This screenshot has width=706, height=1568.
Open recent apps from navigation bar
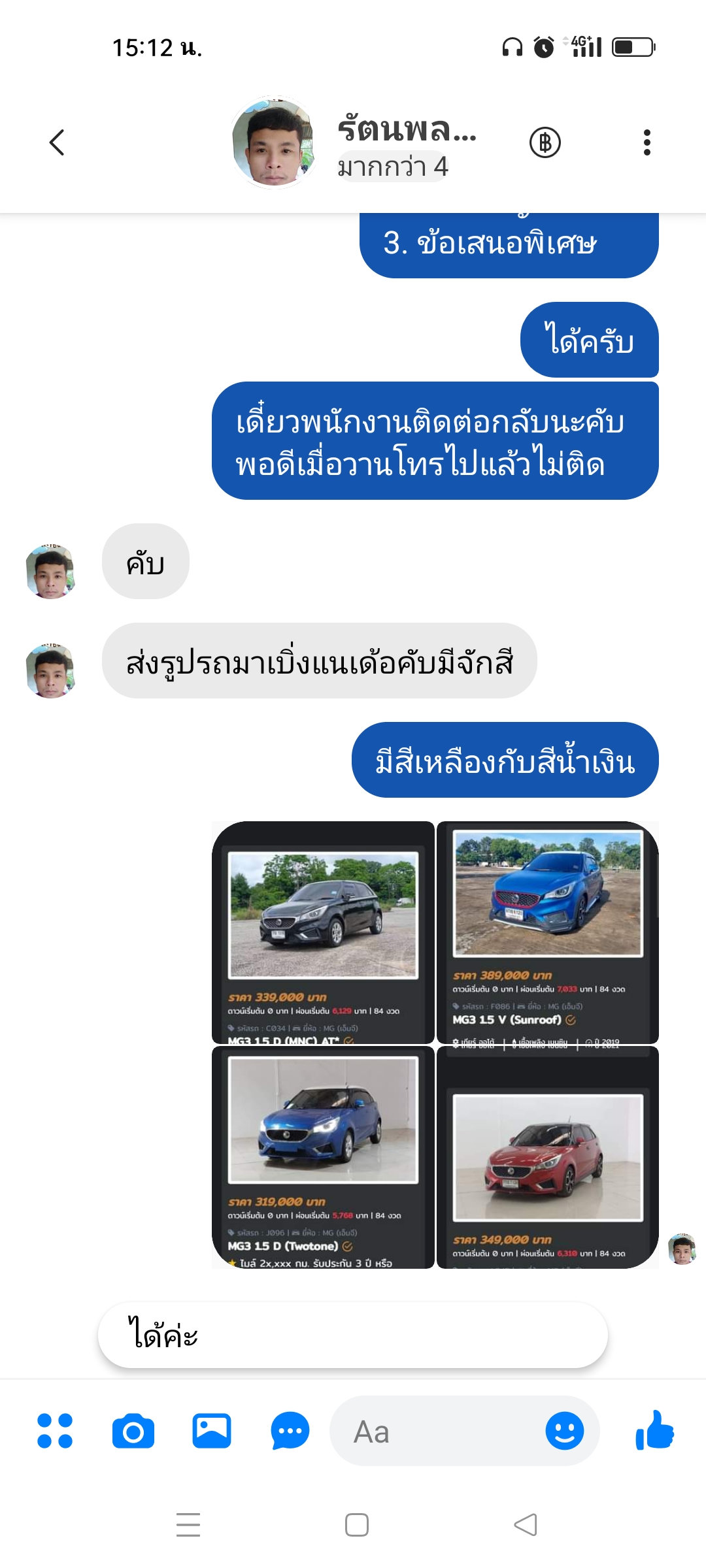click(188, 1525)
